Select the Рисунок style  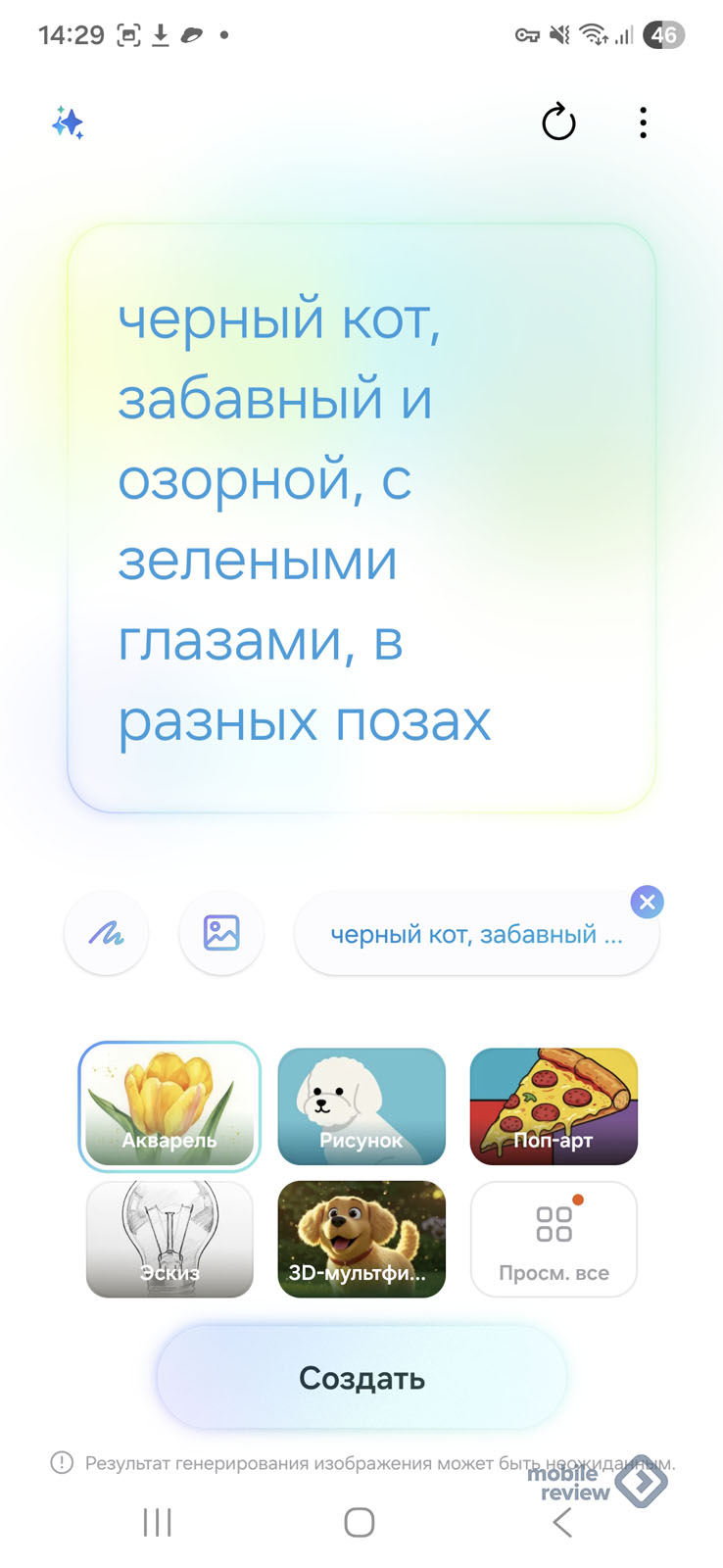tap(361, 1106)
